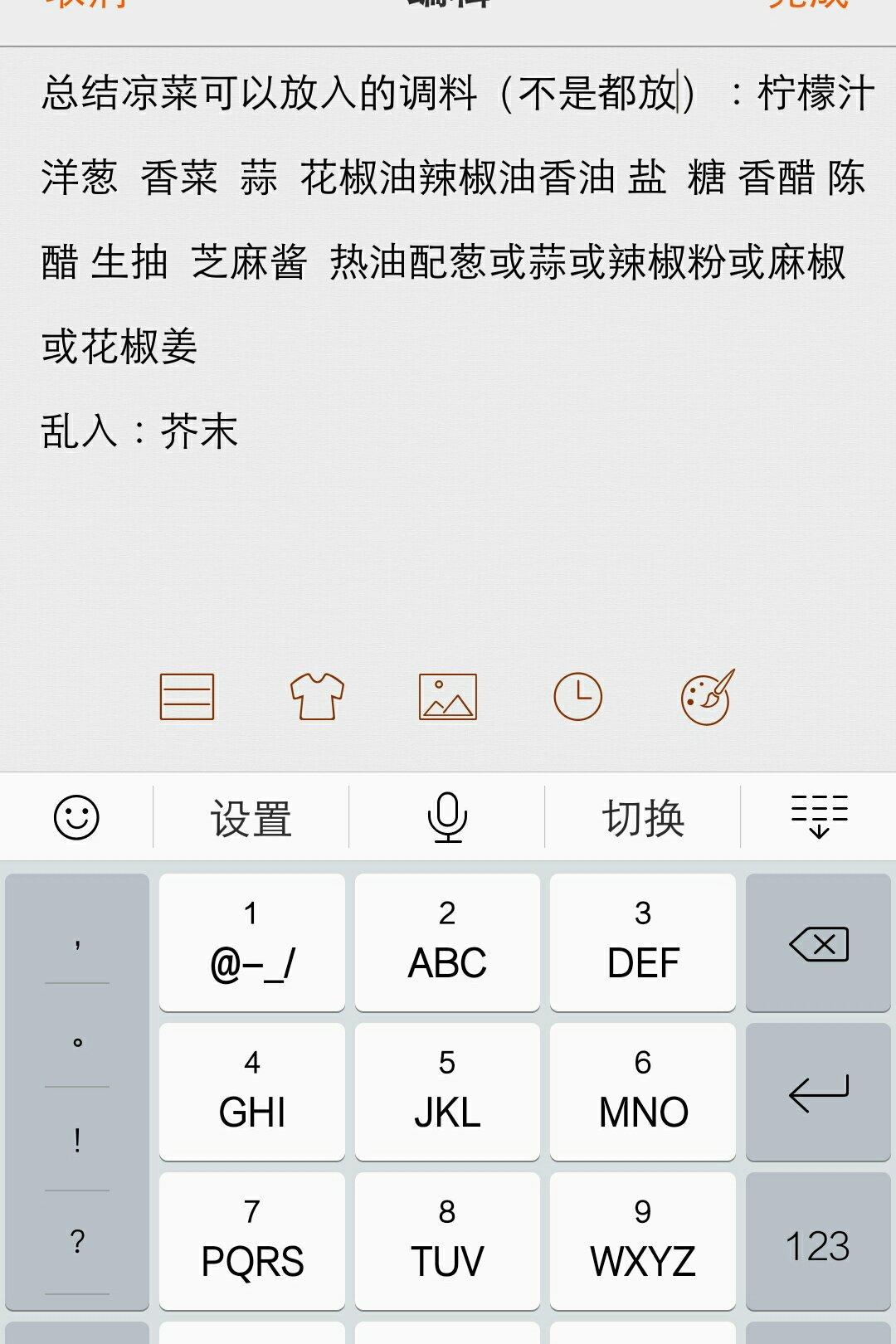Tap 切换 to switch input method
Screen dimensions: 896x1344
tap(643, 818)
